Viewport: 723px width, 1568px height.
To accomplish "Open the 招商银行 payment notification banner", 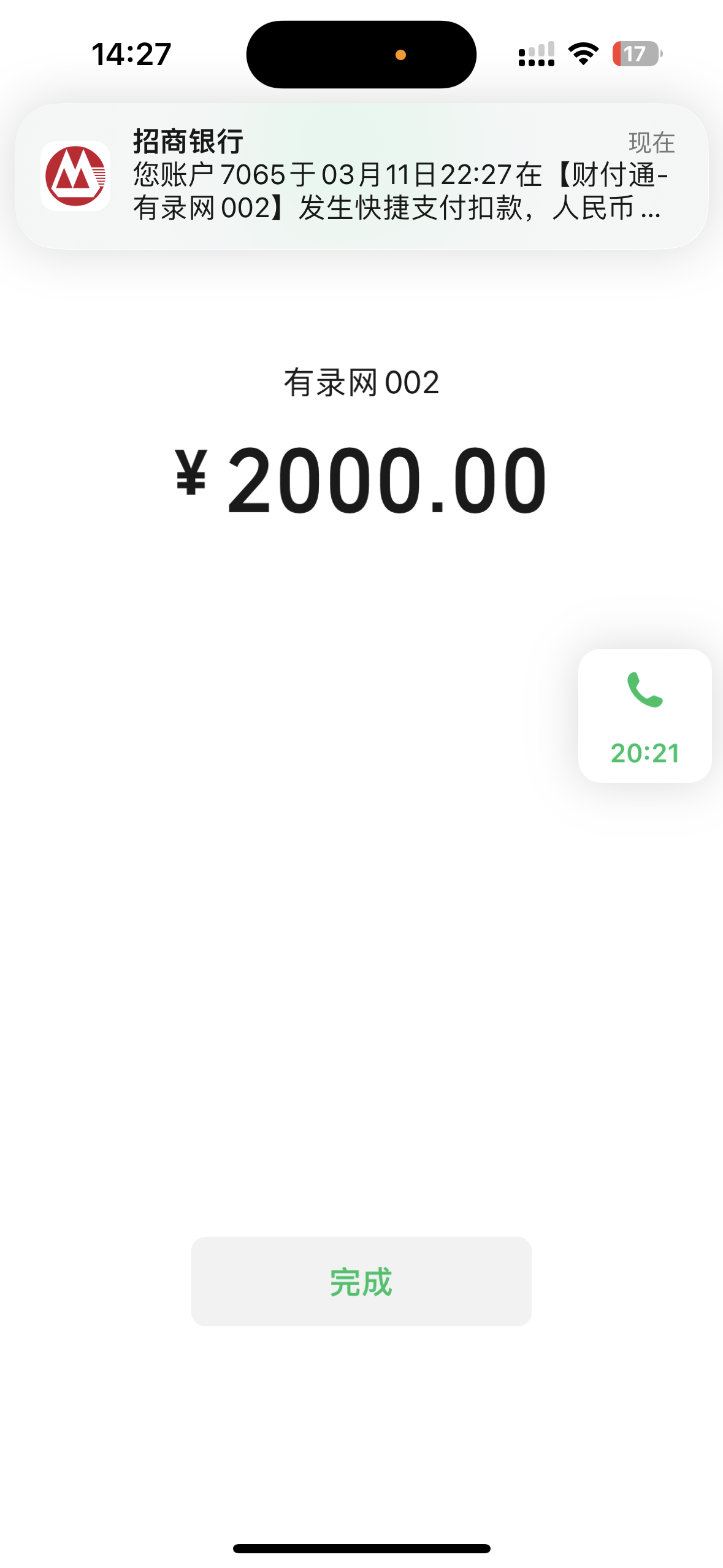I will point(361,176).
